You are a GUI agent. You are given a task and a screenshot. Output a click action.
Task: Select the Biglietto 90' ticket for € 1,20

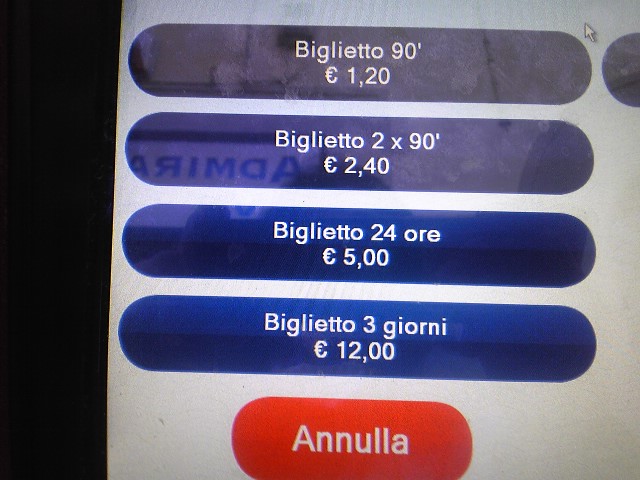click(358, 62)
